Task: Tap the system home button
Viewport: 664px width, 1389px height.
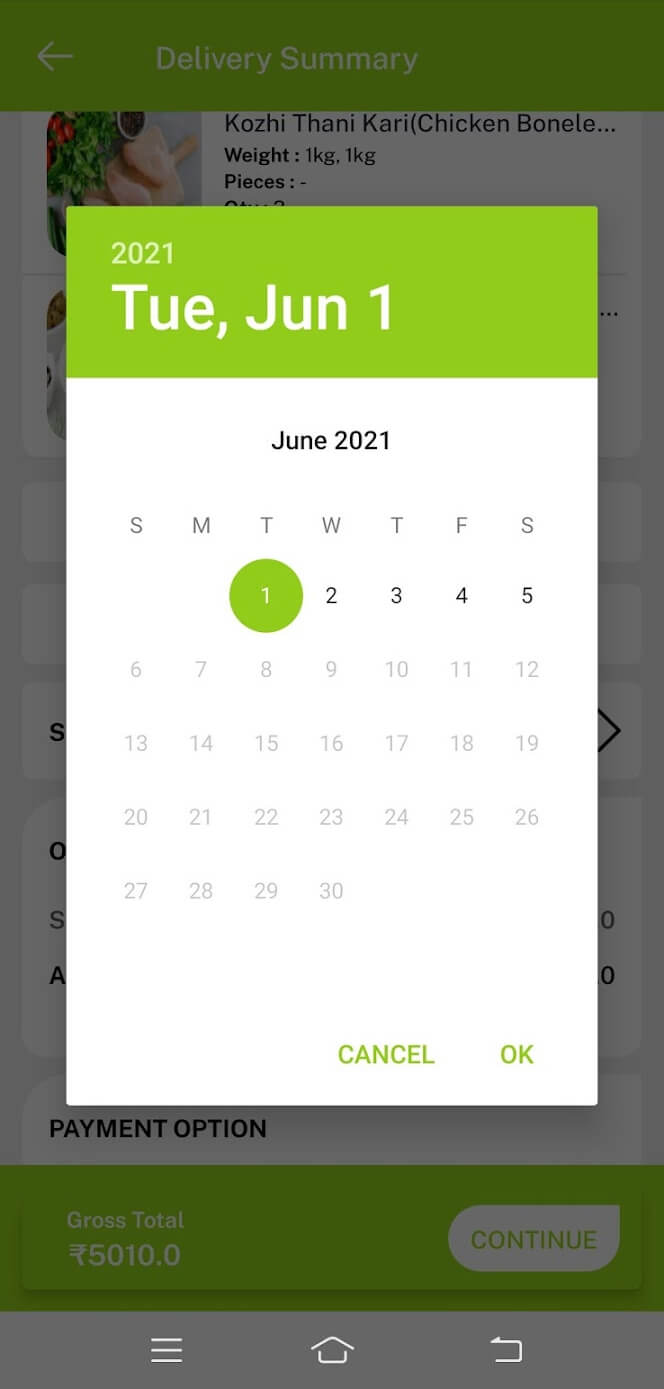Action: click(x=332, y=1350)
